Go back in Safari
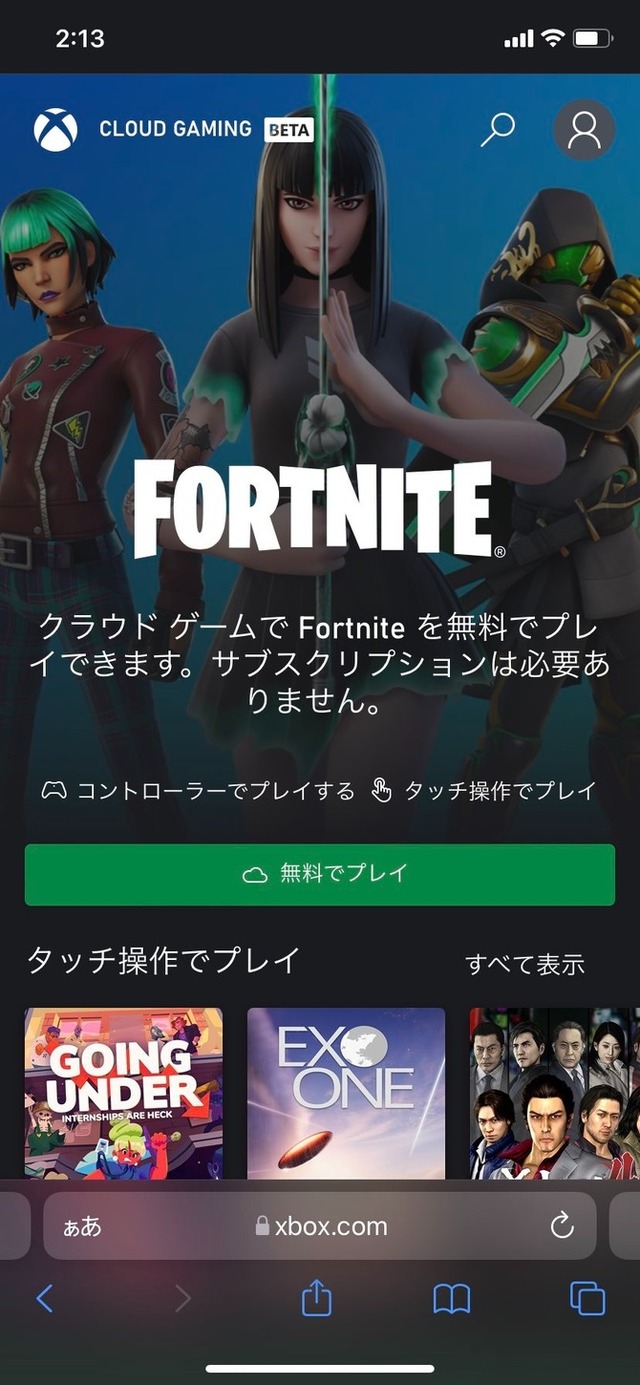Viewport: 640px width, 1385px height. (x=44, y=1298)
